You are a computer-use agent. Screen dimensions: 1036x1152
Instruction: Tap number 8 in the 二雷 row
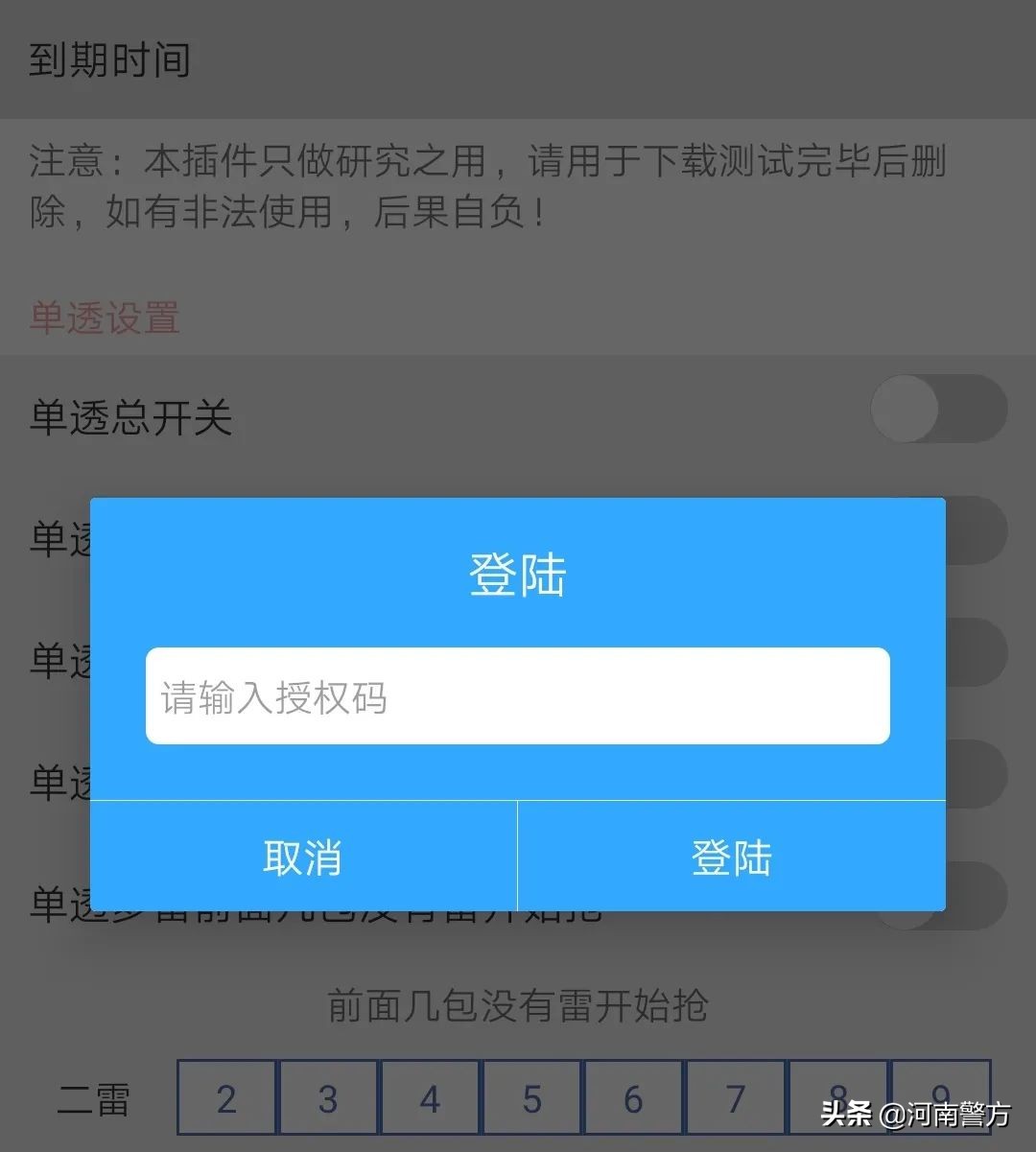pos(836,1098)
